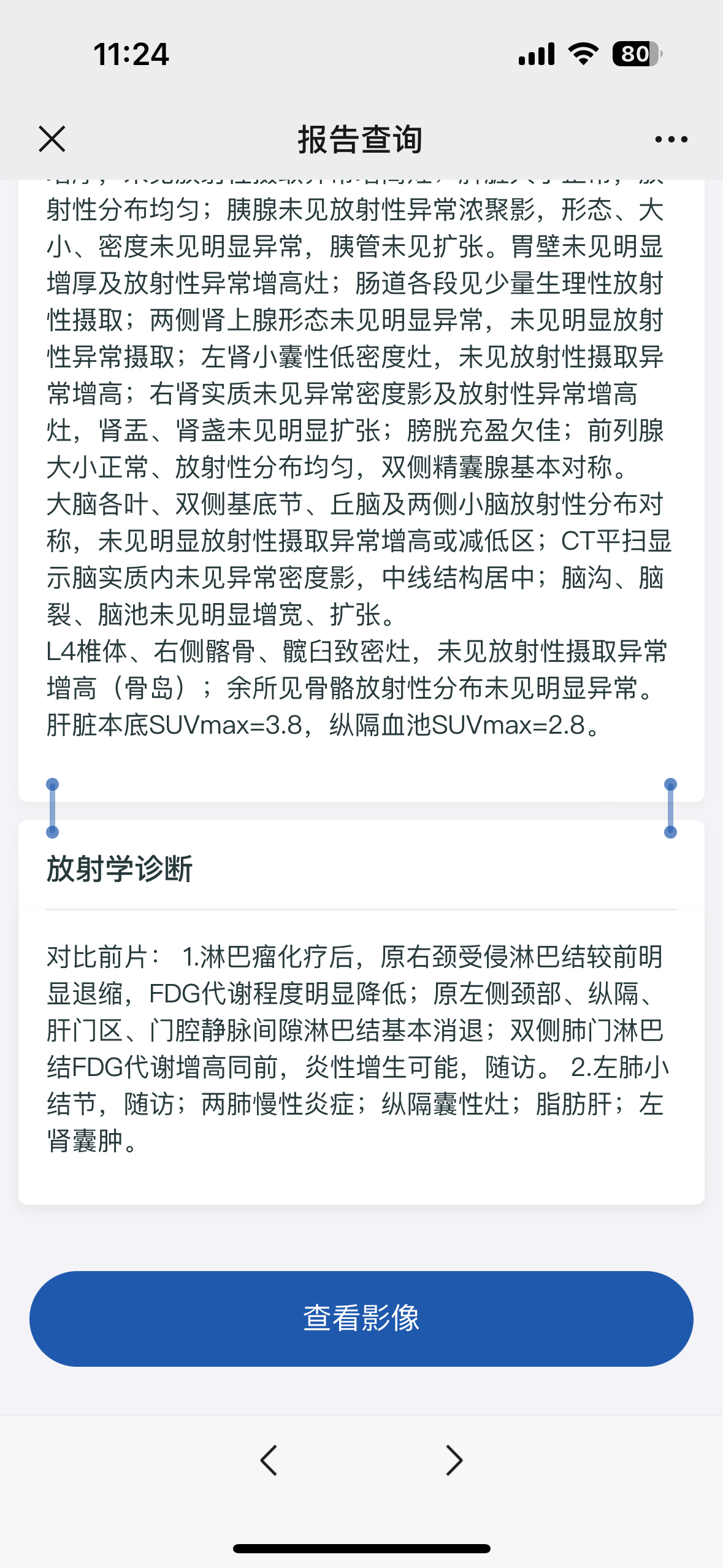Open the three-dot more options menu
Image resolution: width=723 pixels, height=1568 pixels.
[671, 139]
